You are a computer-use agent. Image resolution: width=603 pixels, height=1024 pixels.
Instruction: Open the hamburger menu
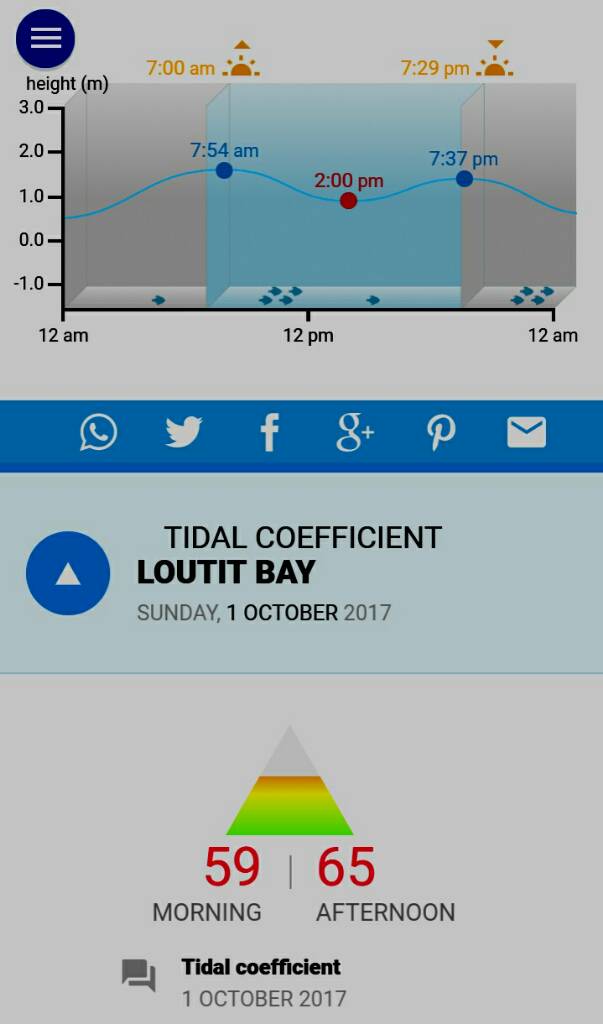point(46,38)
